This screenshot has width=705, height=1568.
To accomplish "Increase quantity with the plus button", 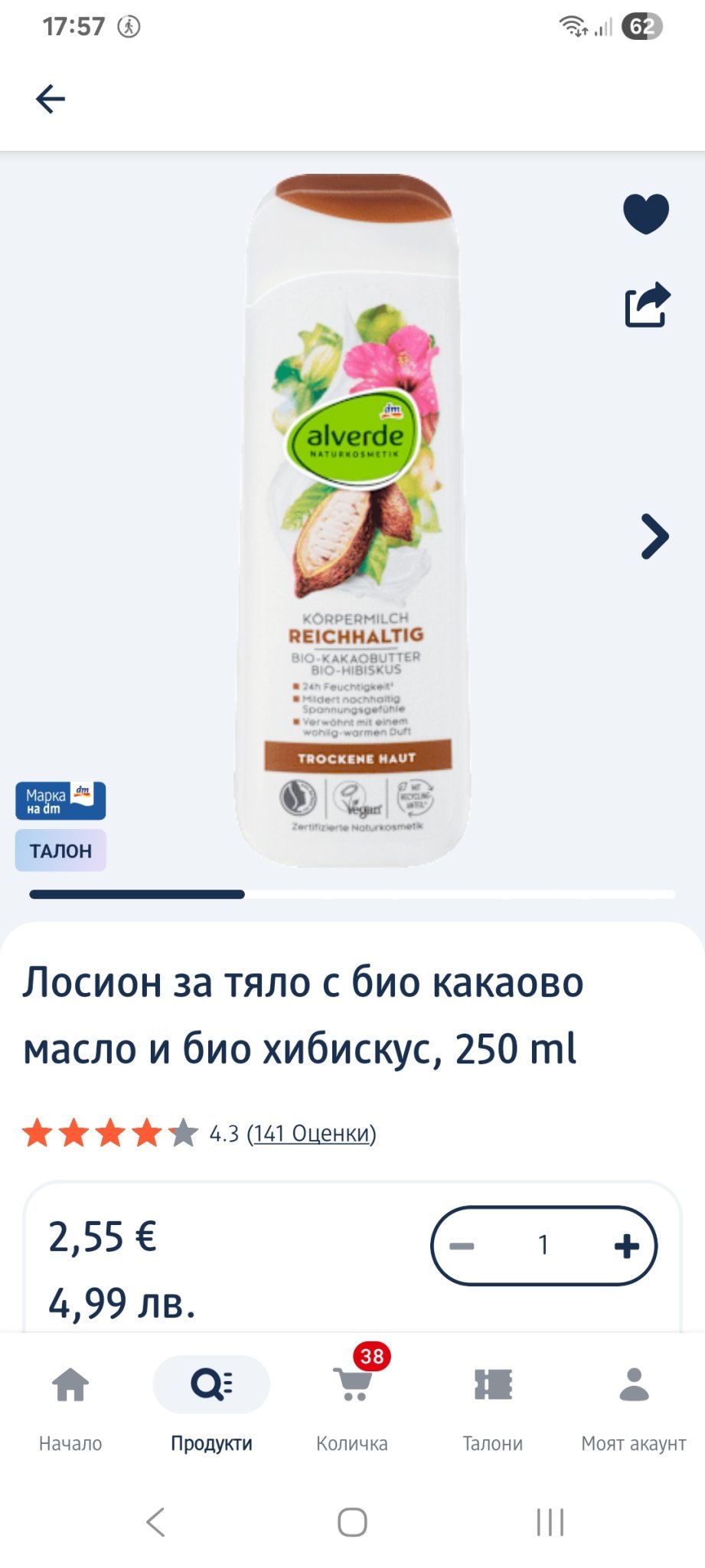I will (627, 1246).
